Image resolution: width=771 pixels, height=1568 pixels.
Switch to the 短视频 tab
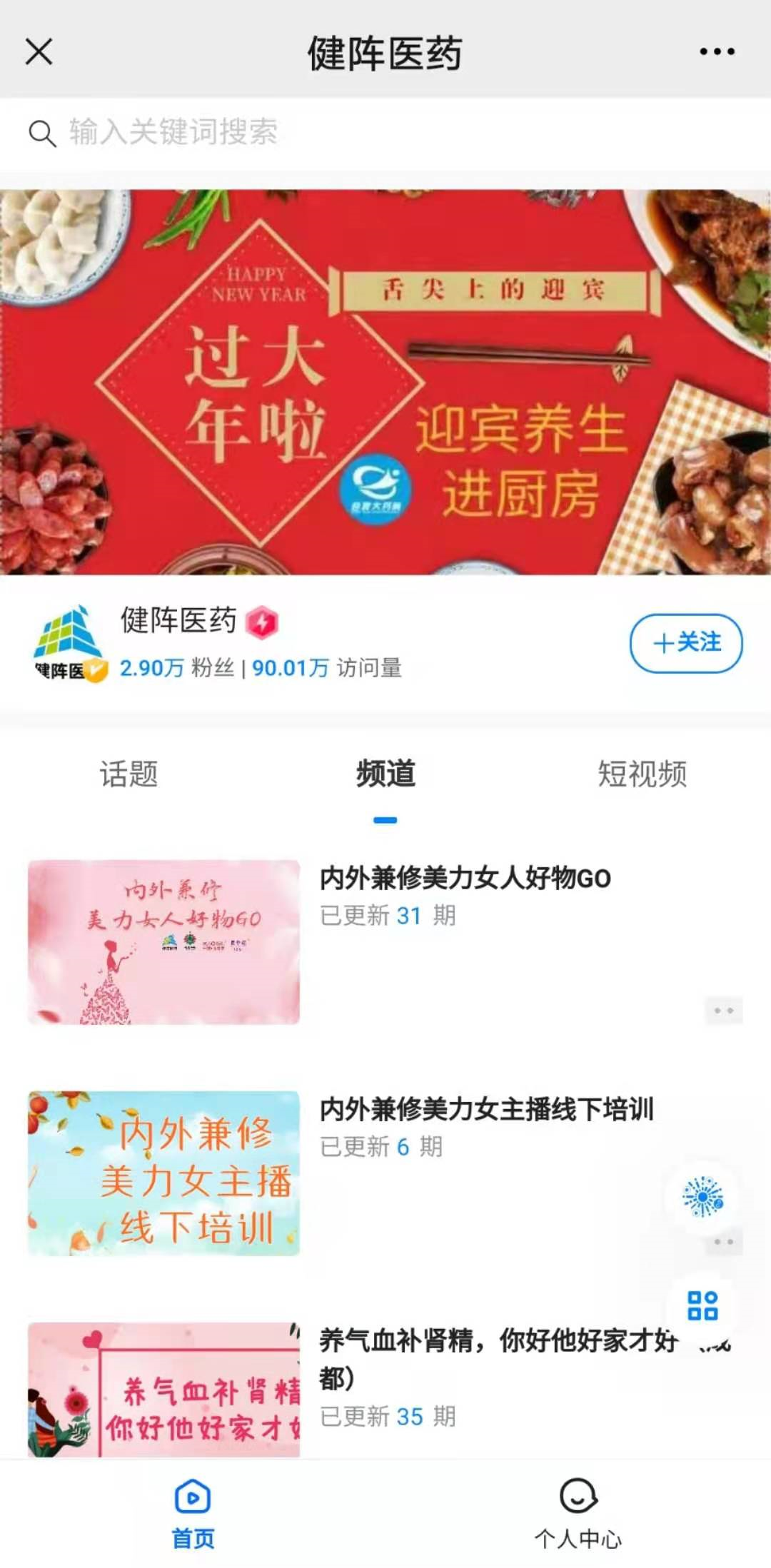click(x=642, y=774)
